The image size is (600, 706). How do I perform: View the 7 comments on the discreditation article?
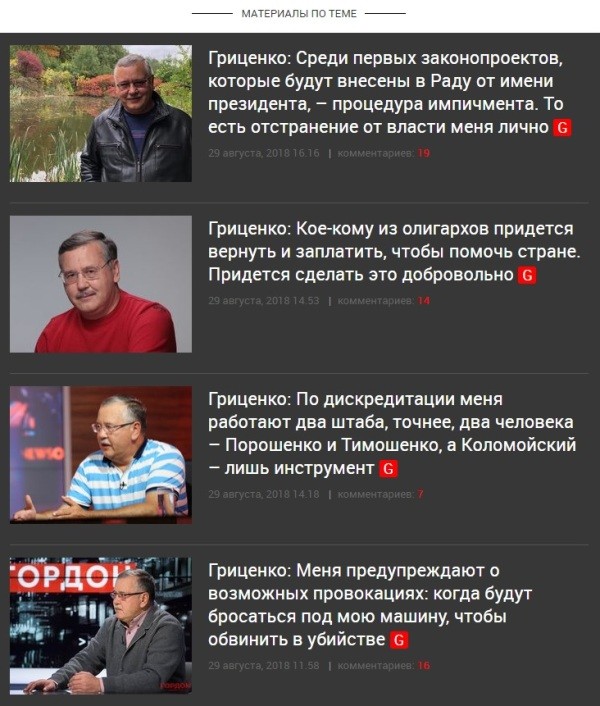[x=420, y=494]
